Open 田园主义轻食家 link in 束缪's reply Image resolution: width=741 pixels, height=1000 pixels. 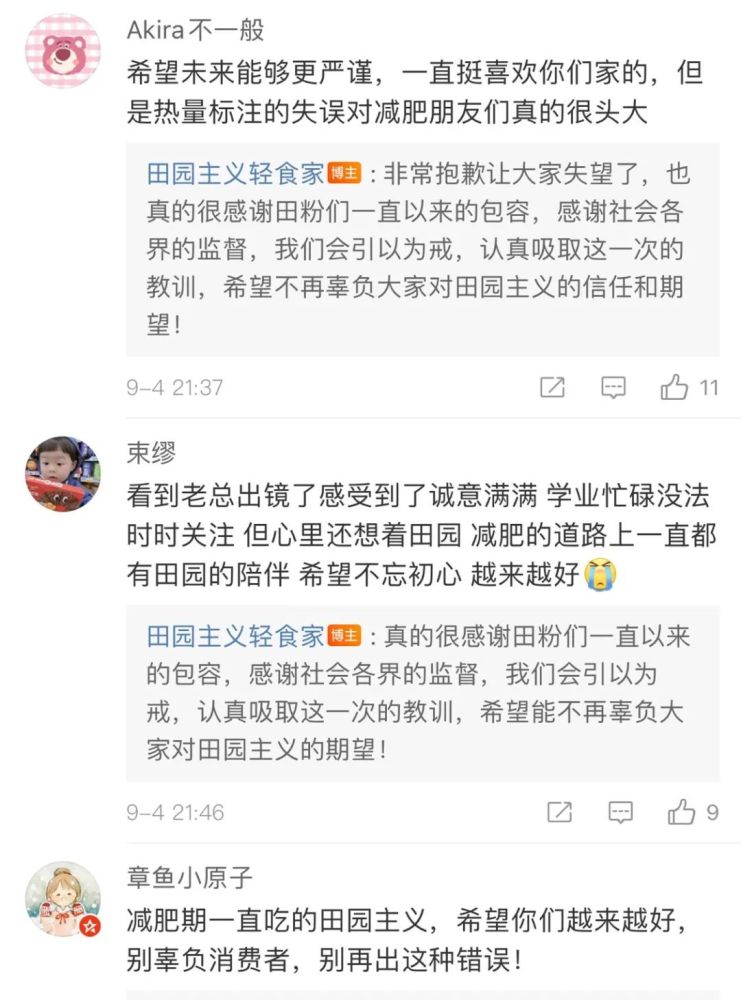236,636
